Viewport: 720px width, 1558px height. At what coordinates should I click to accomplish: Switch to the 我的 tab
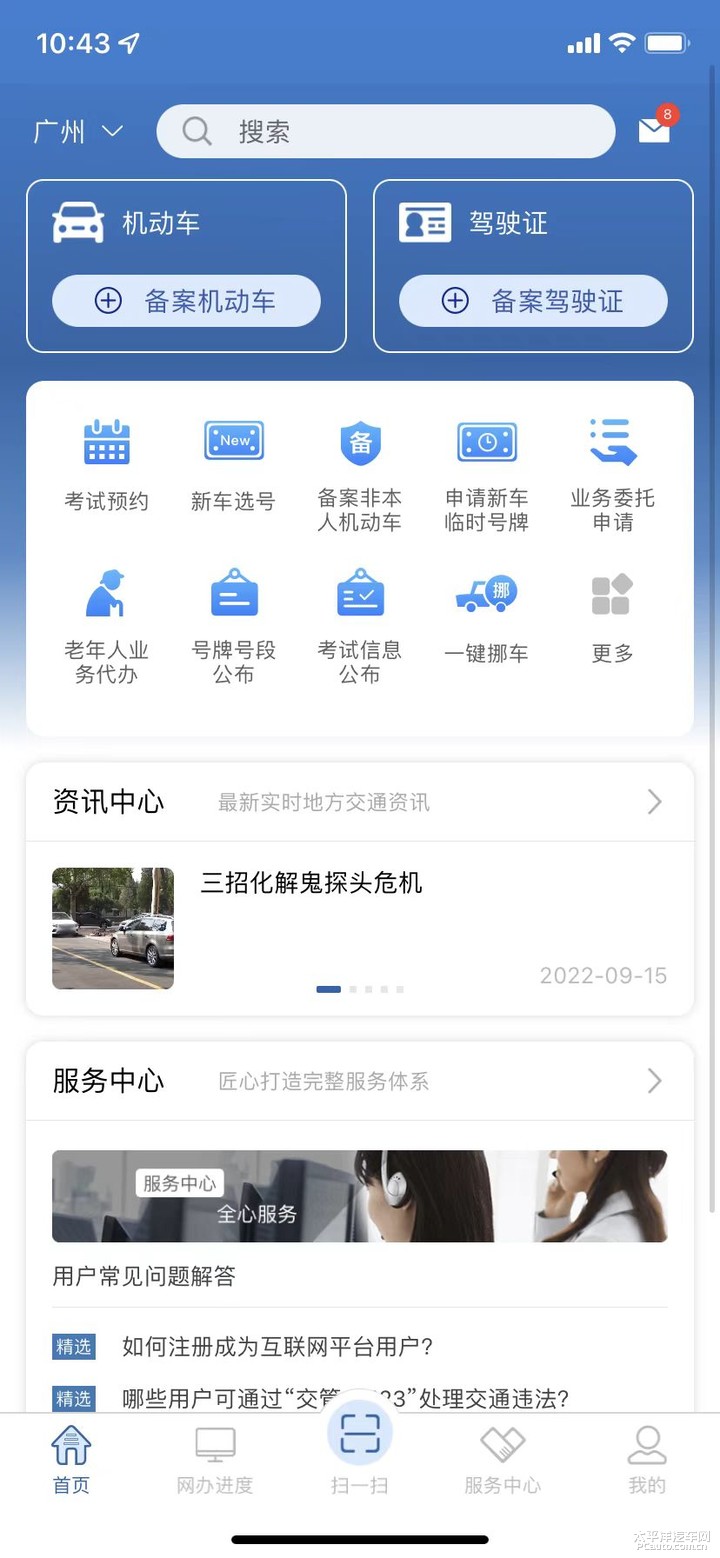pyautogui.click(x=647, y=1460)
